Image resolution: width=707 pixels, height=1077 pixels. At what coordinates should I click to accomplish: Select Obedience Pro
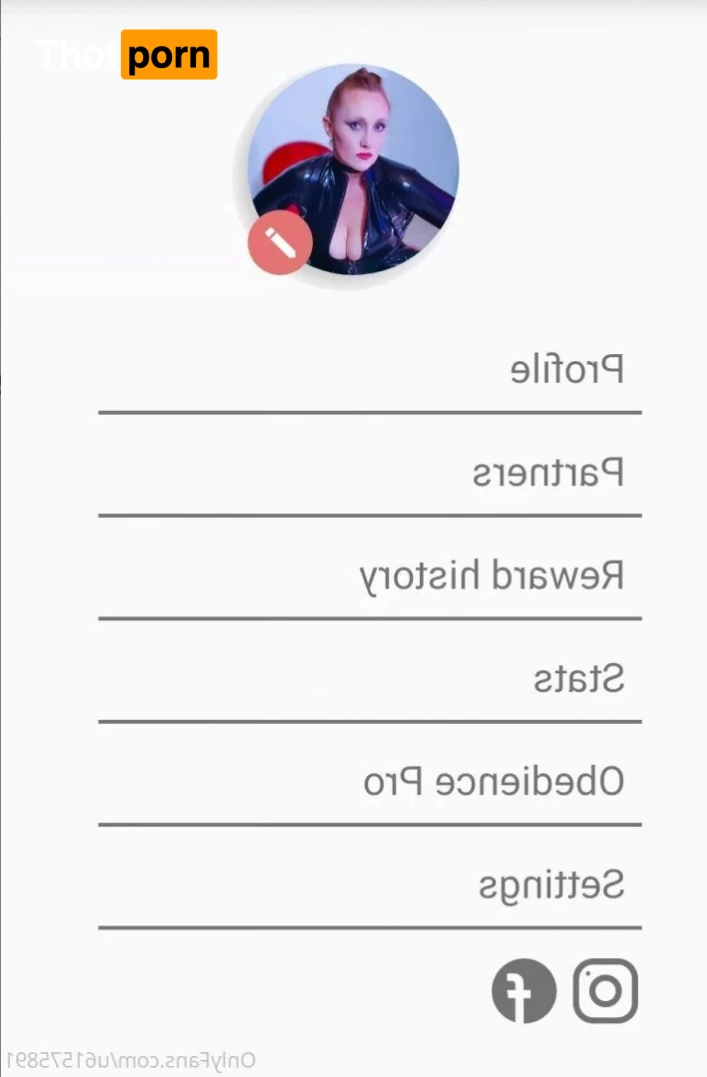coord(493,781)
